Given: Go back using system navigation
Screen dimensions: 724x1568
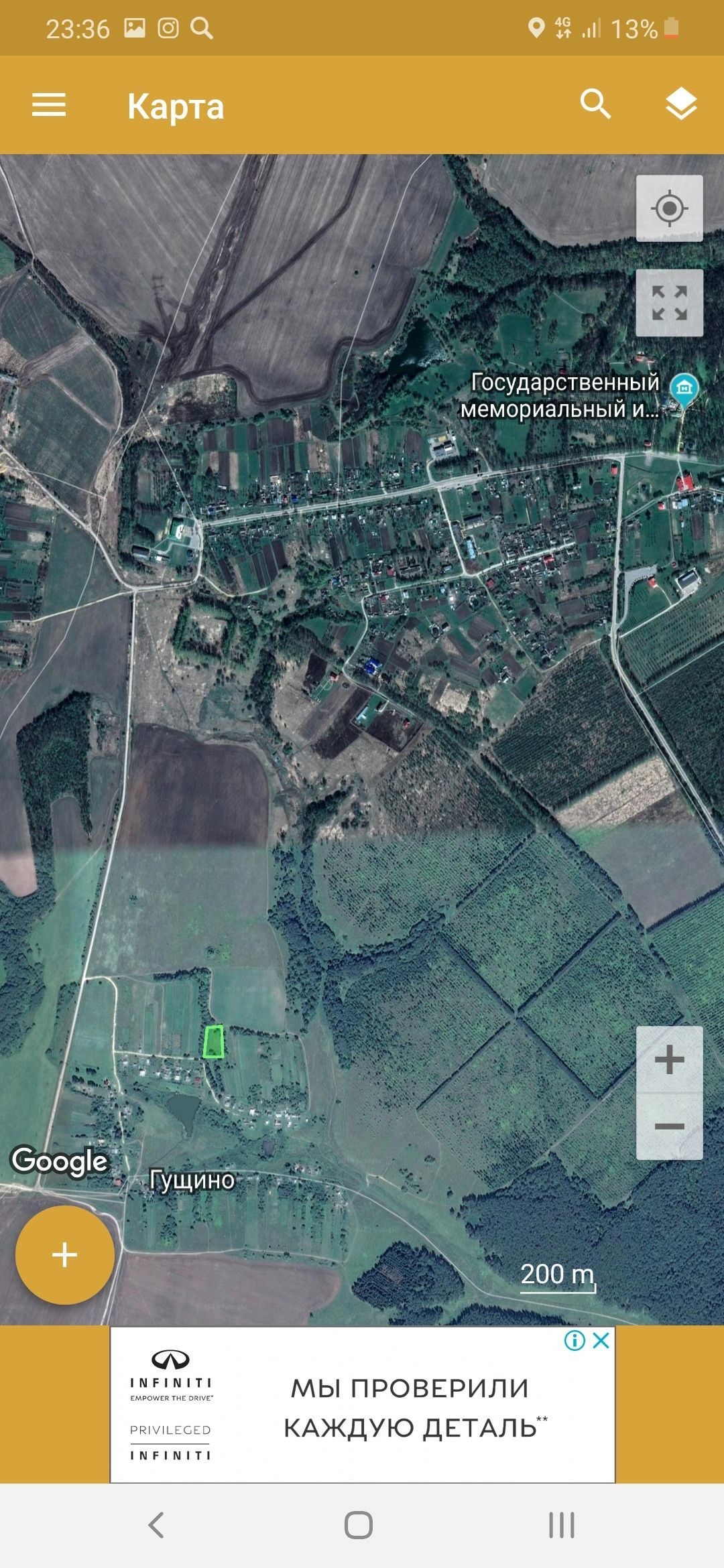Looking at the screenshot, I should (156, 1525).
